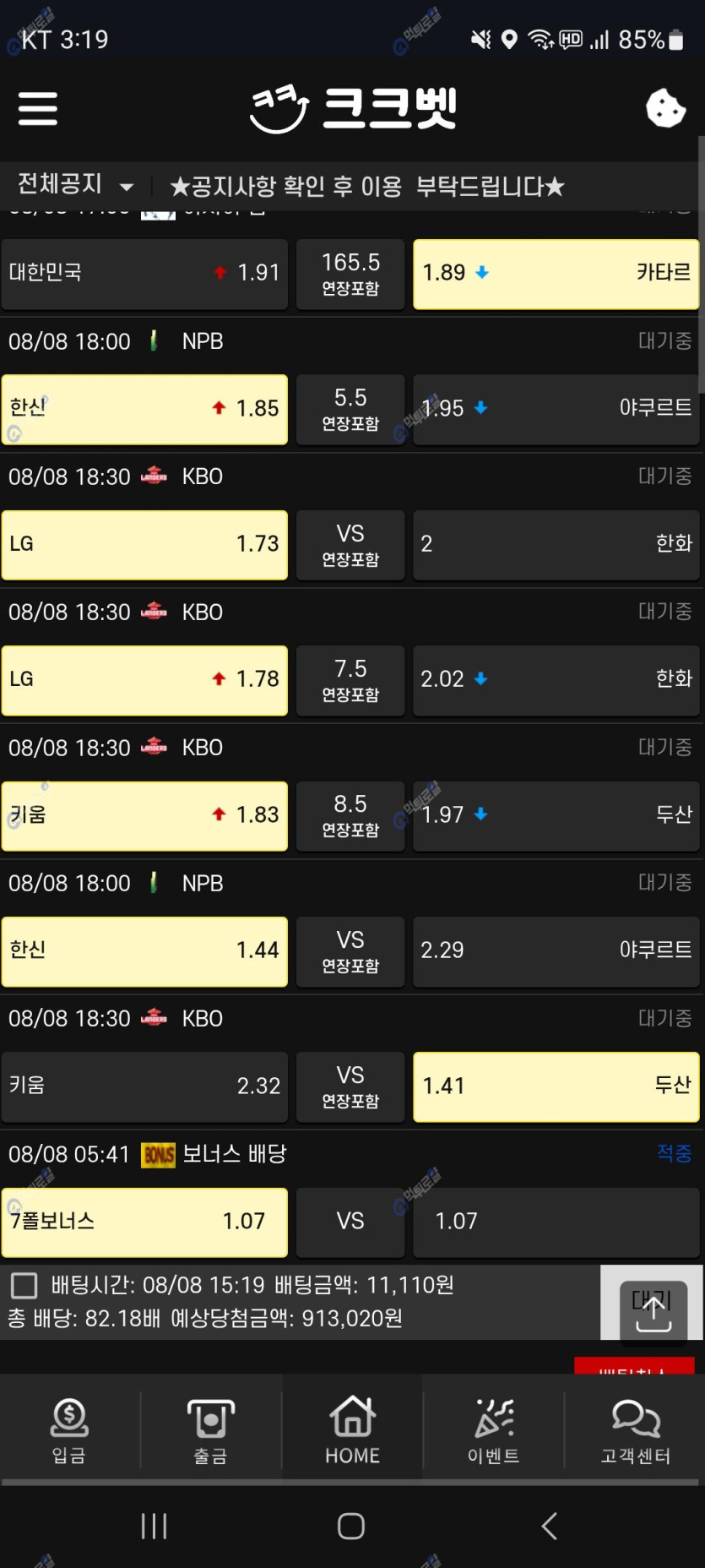
Task: Expand the 전체공지 dropdown
Action: 76,185
